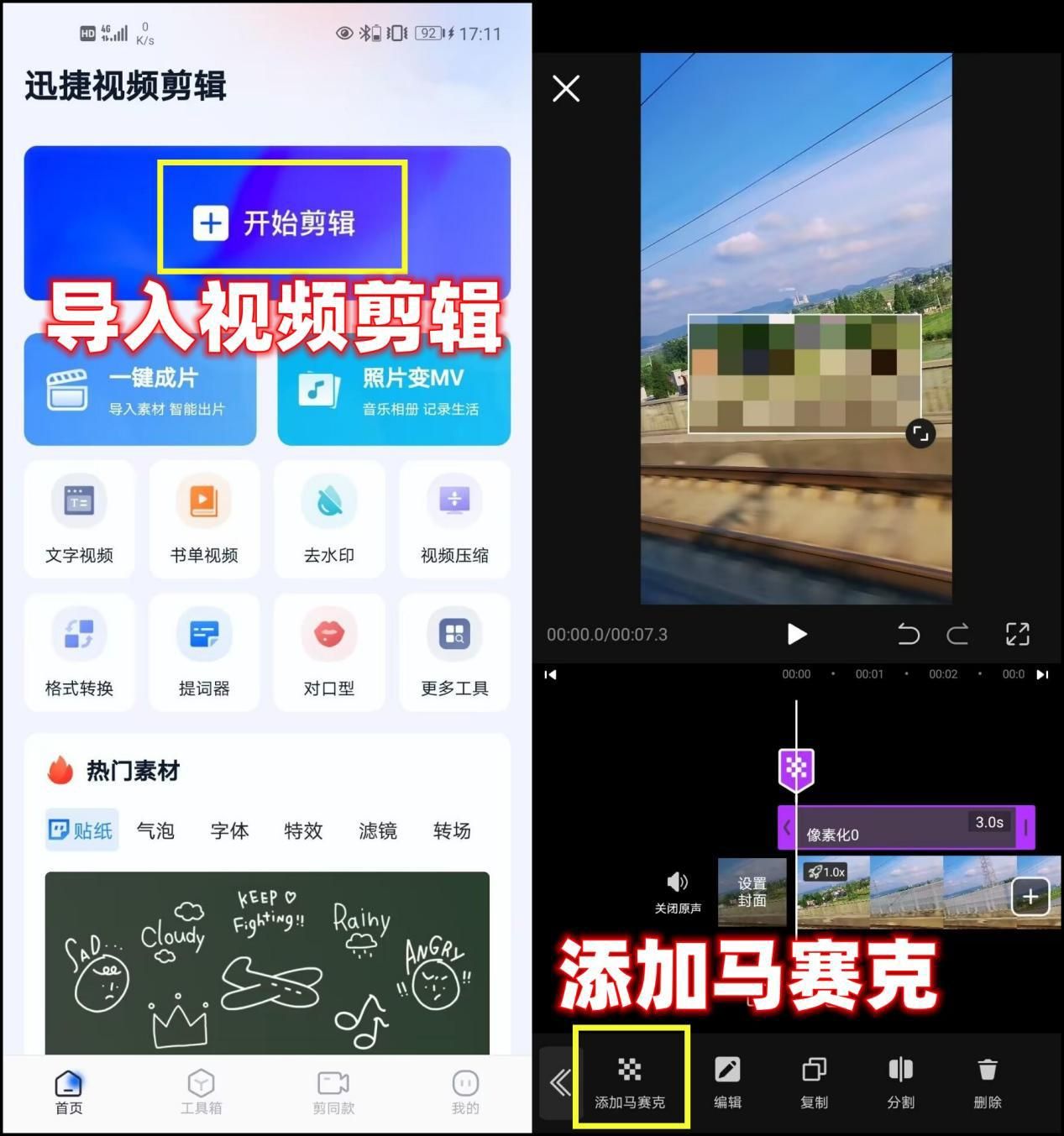Open the 工具箱 navigation tab

[201, 1092]
